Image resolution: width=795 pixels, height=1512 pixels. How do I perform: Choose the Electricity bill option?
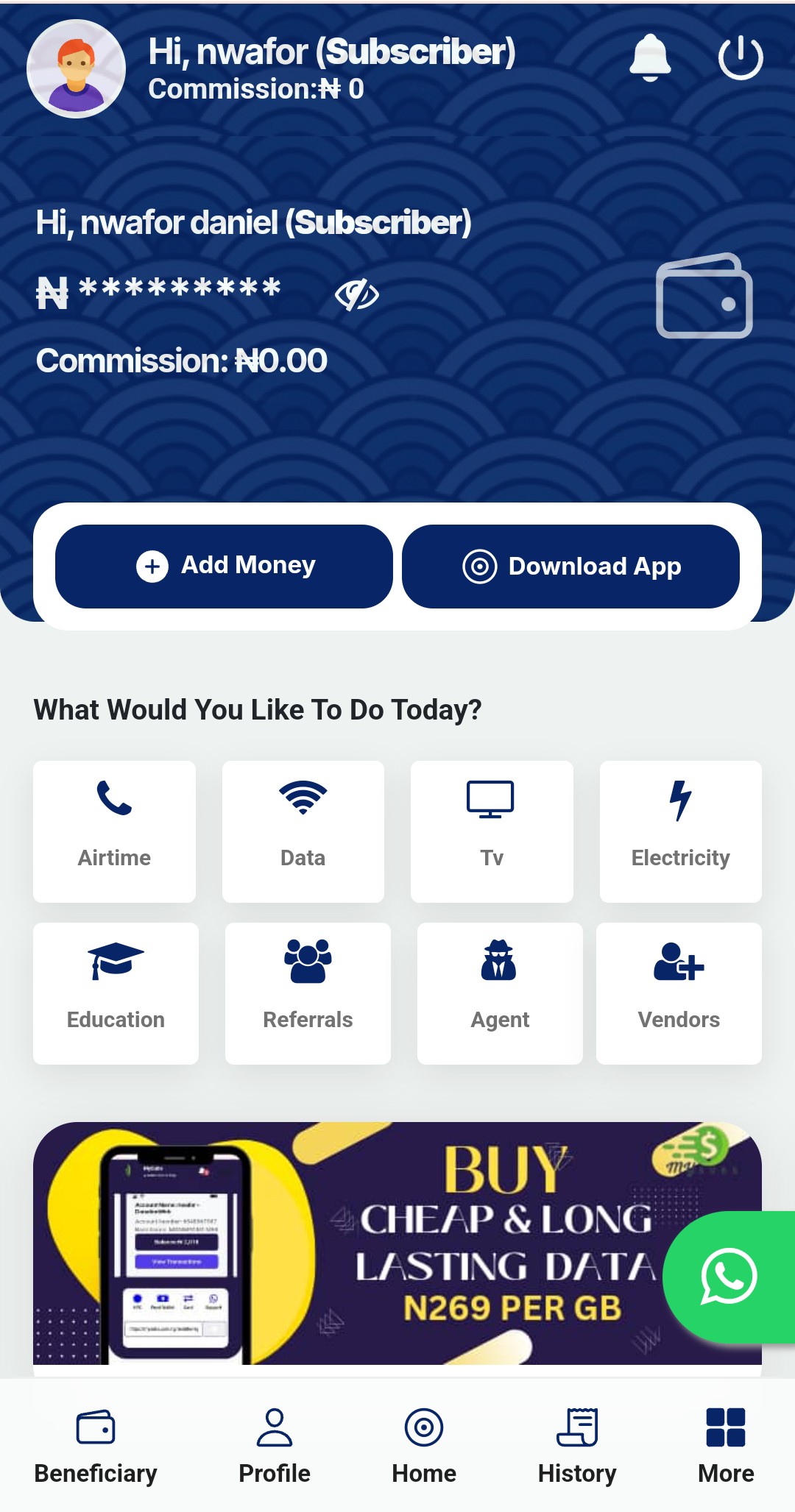[680, 831]
